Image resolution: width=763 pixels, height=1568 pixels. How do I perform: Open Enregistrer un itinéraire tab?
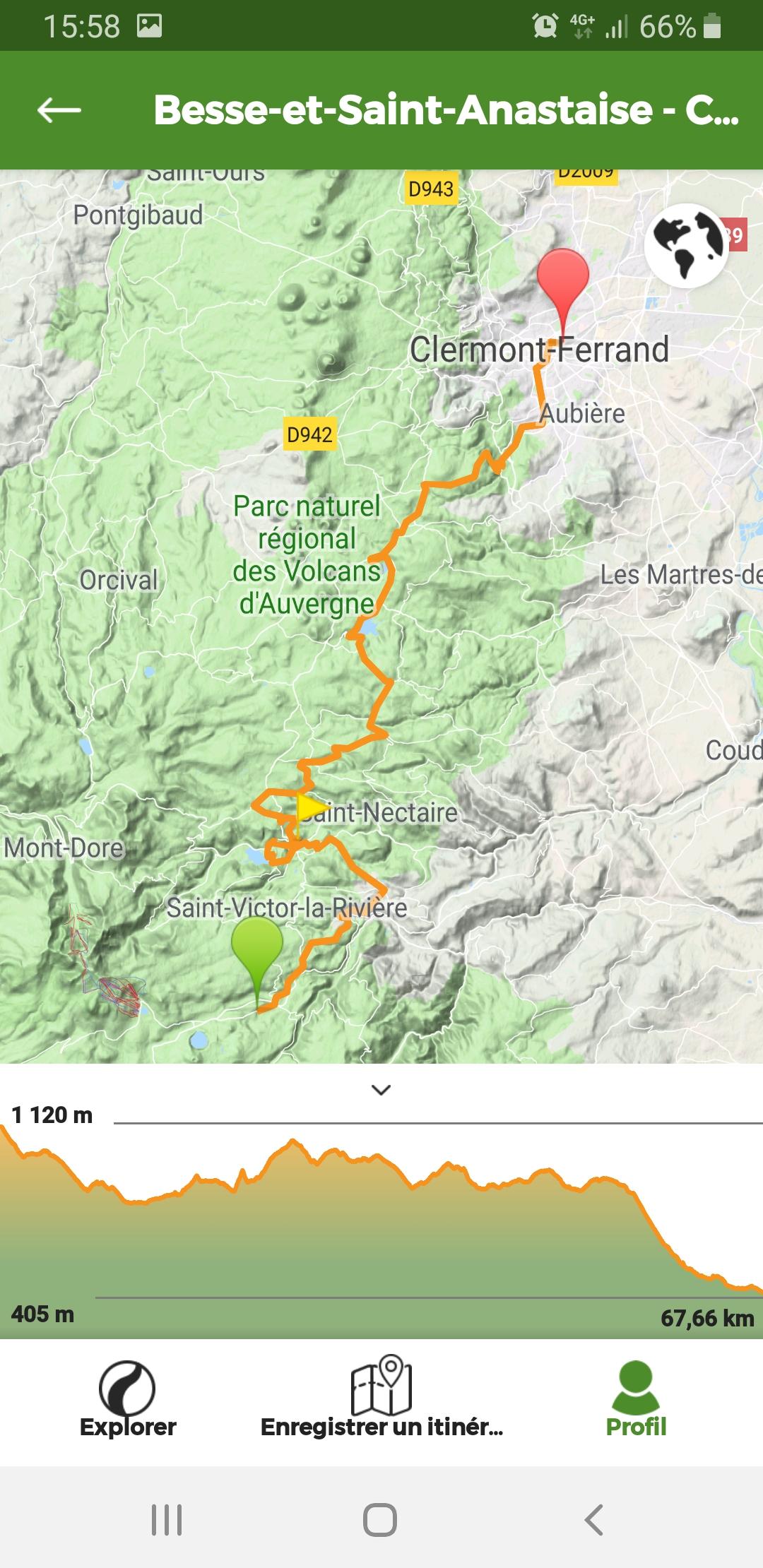click(x=381, y=1398)
